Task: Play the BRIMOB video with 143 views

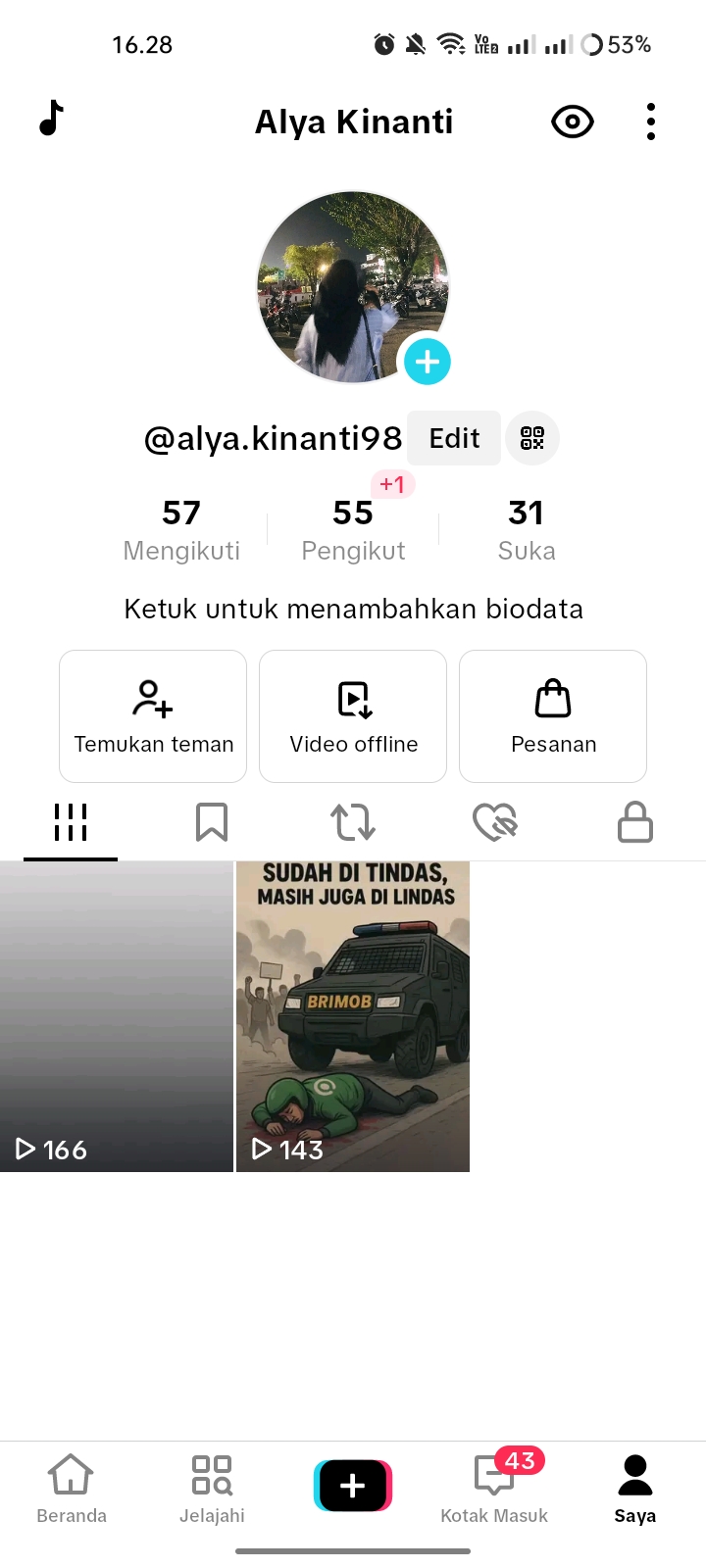Action: pos(353,1016)
